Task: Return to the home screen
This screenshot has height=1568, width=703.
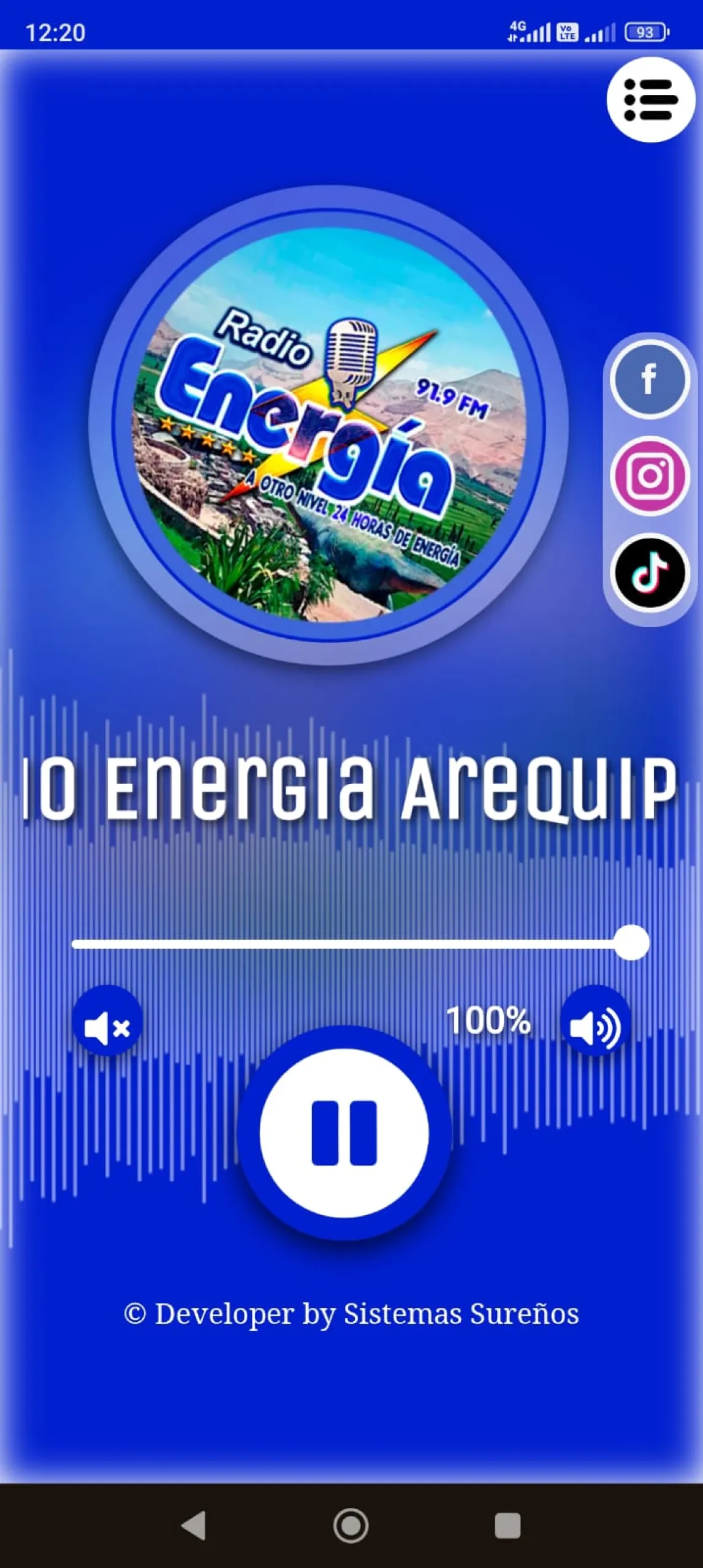Action: pos(351,1525)
